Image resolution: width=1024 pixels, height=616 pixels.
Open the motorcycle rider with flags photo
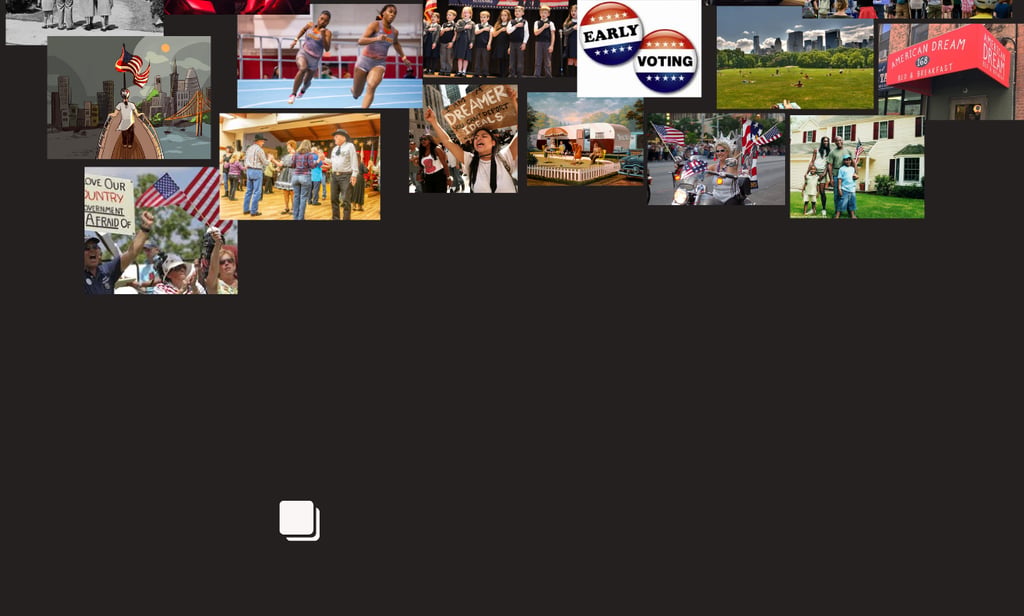pyautogui.click(x=715, y=160)
